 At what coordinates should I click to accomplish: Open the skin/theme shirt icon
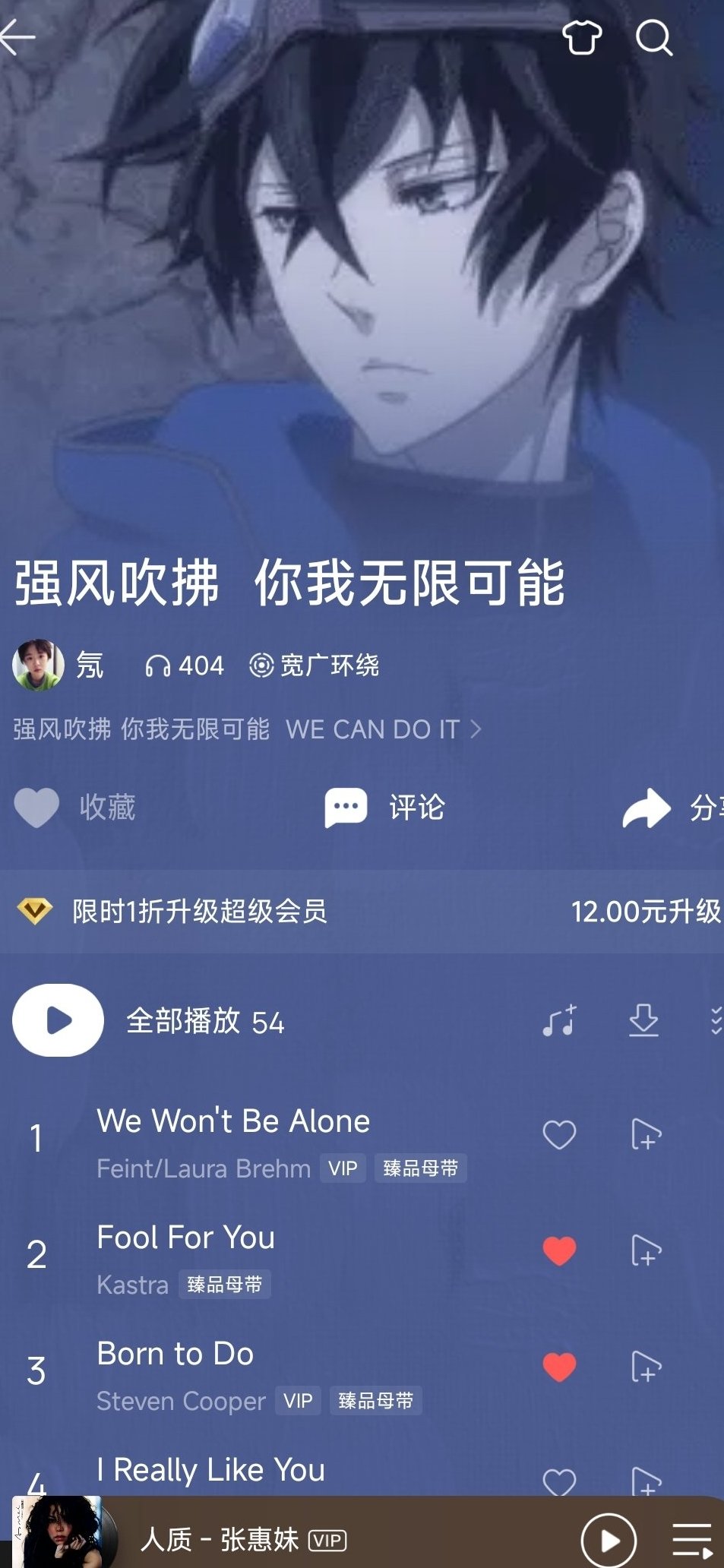click(582, 36)
